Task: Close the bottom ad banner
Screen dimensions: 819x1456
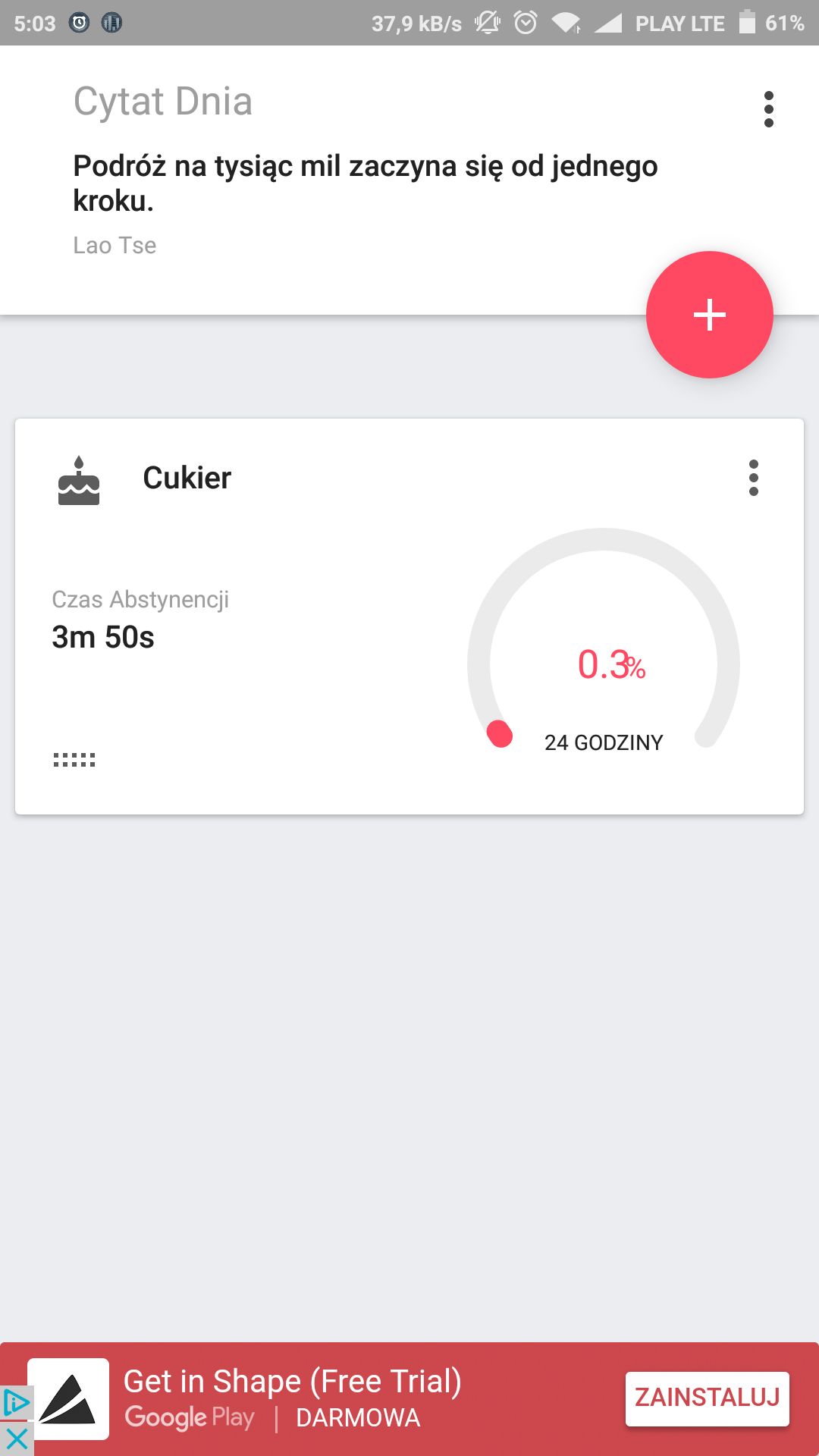Action: [x=17, y=1438]
